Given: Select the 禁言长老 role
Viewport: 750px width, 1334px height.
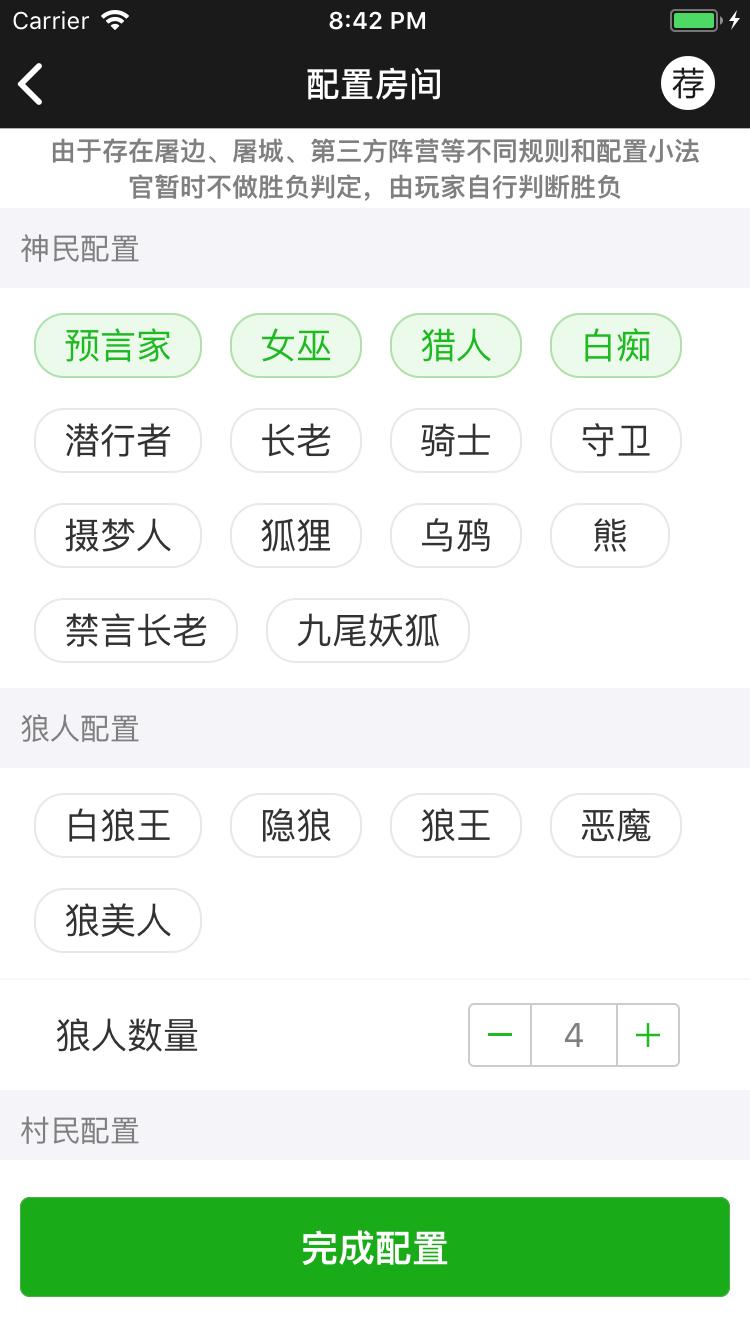Looking at the screenshot, I should (x=136, y=631).
